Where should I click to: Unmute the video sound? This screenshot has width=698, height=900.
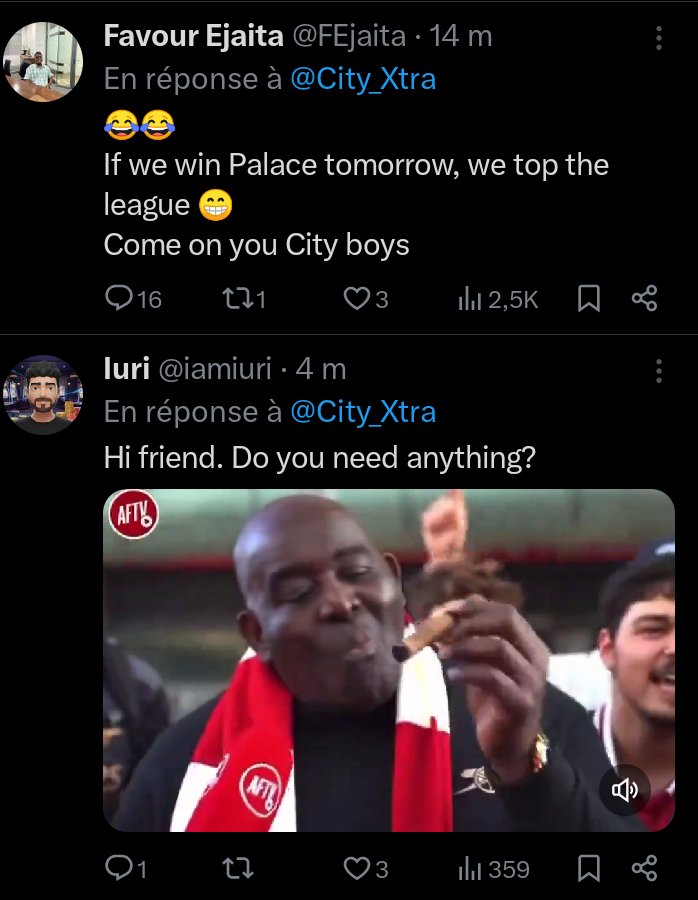pyautogui.click(x=626, y=790)
